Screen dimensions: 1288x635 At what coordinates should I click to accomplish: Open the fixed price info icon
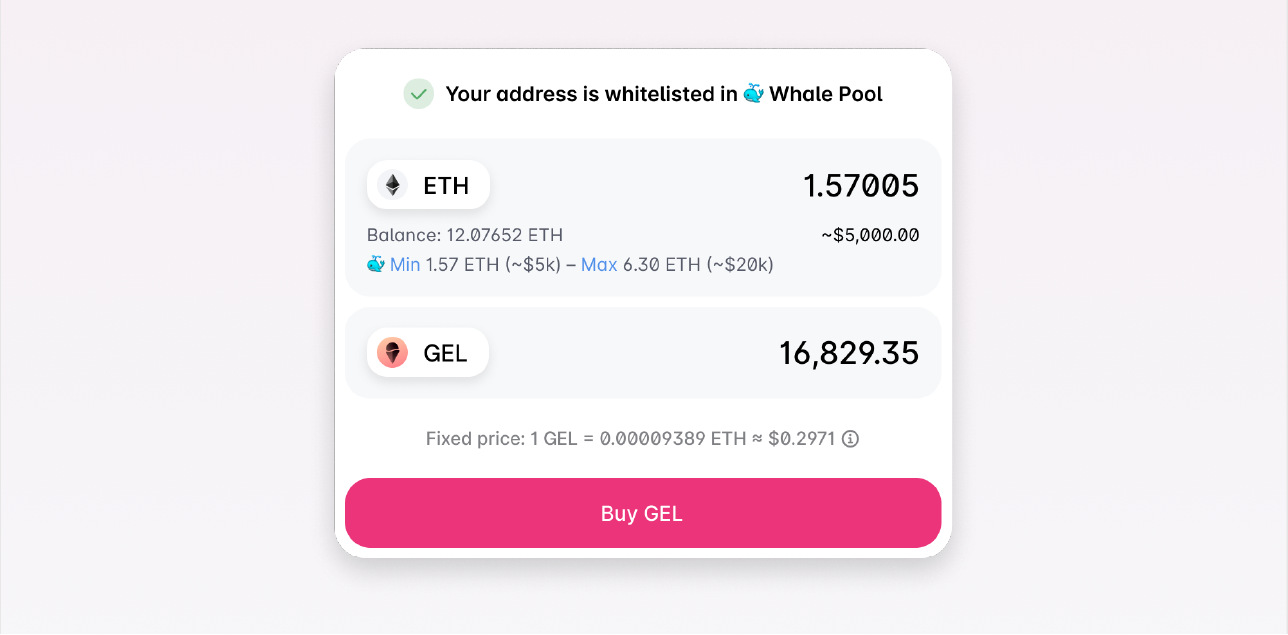850,439
